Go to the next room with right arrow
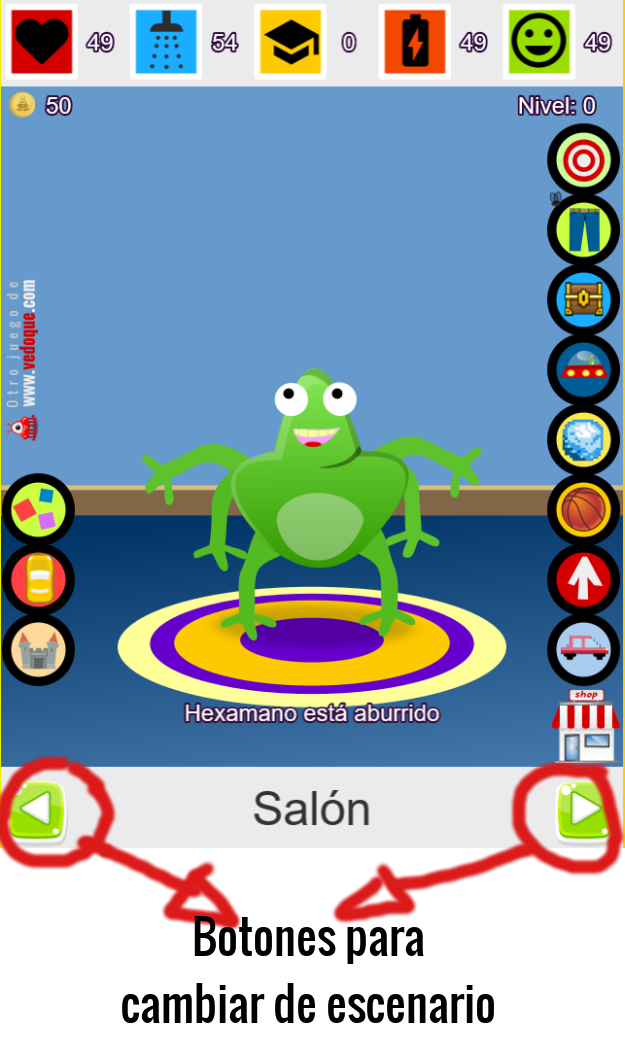625x1040 pixels. pyautogui.click(x=585, y=808)
